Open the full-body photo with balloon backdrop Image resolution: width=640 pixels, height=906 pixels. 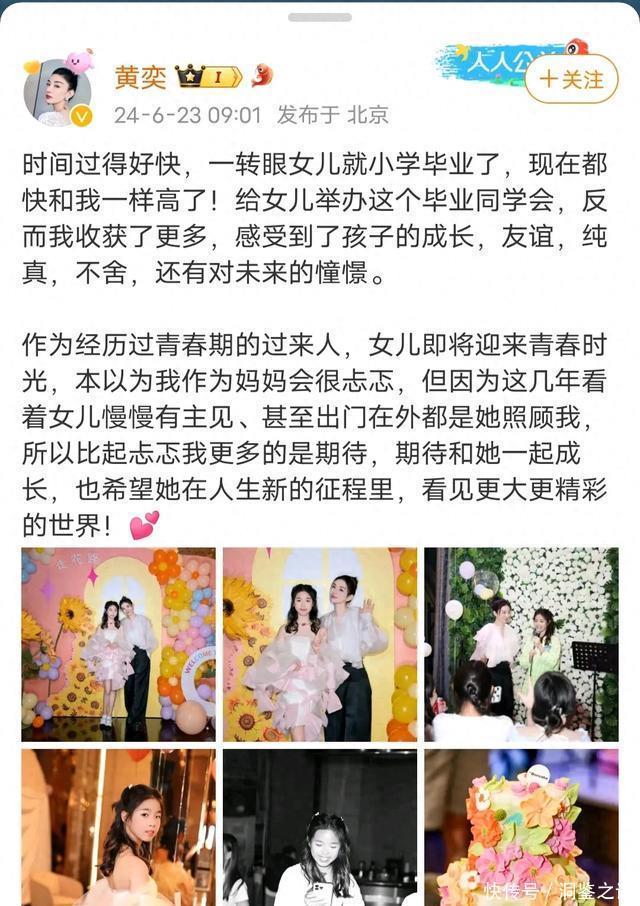(118, 644)
